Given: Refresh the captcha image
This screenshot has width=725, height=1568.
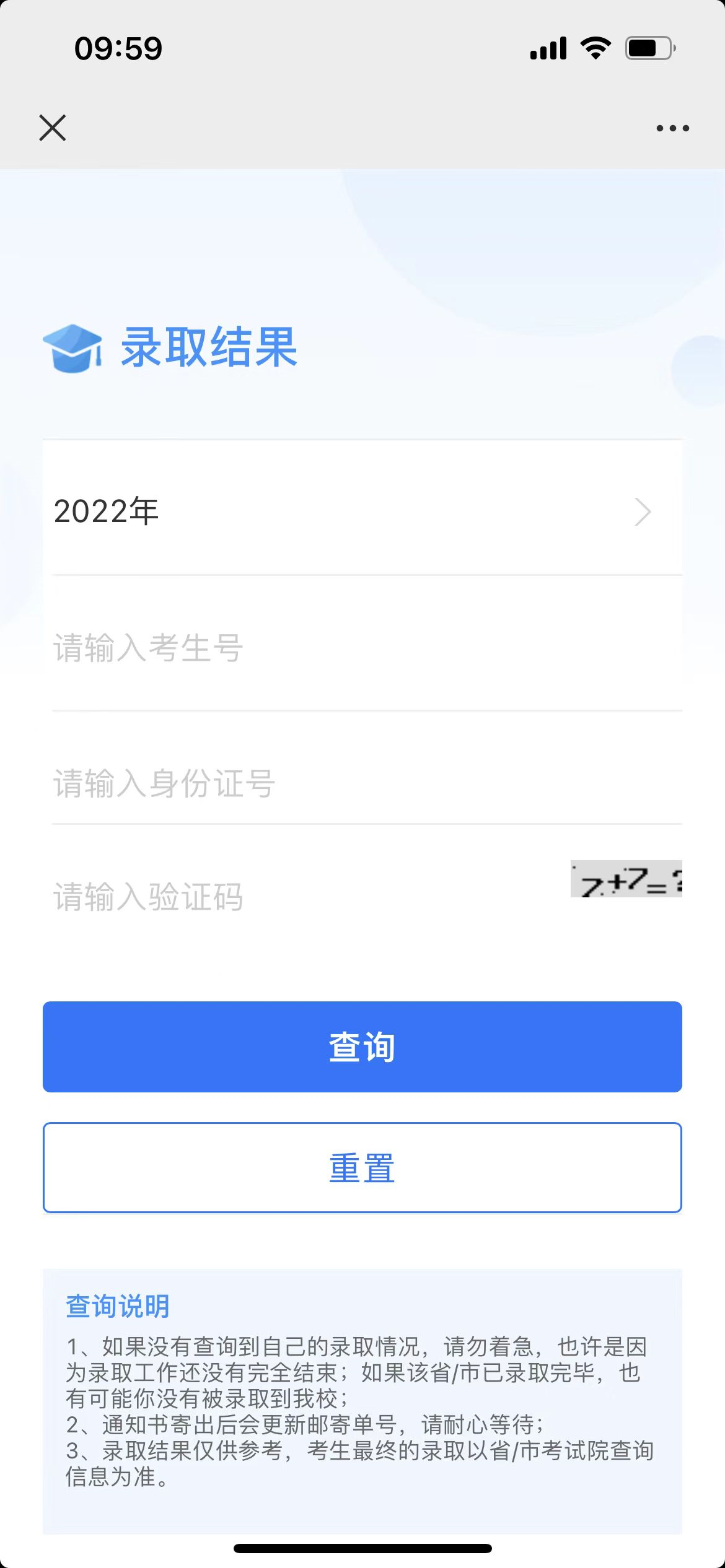Looking at the screenshot, I should pyautogui.click(x=626, y=879).
